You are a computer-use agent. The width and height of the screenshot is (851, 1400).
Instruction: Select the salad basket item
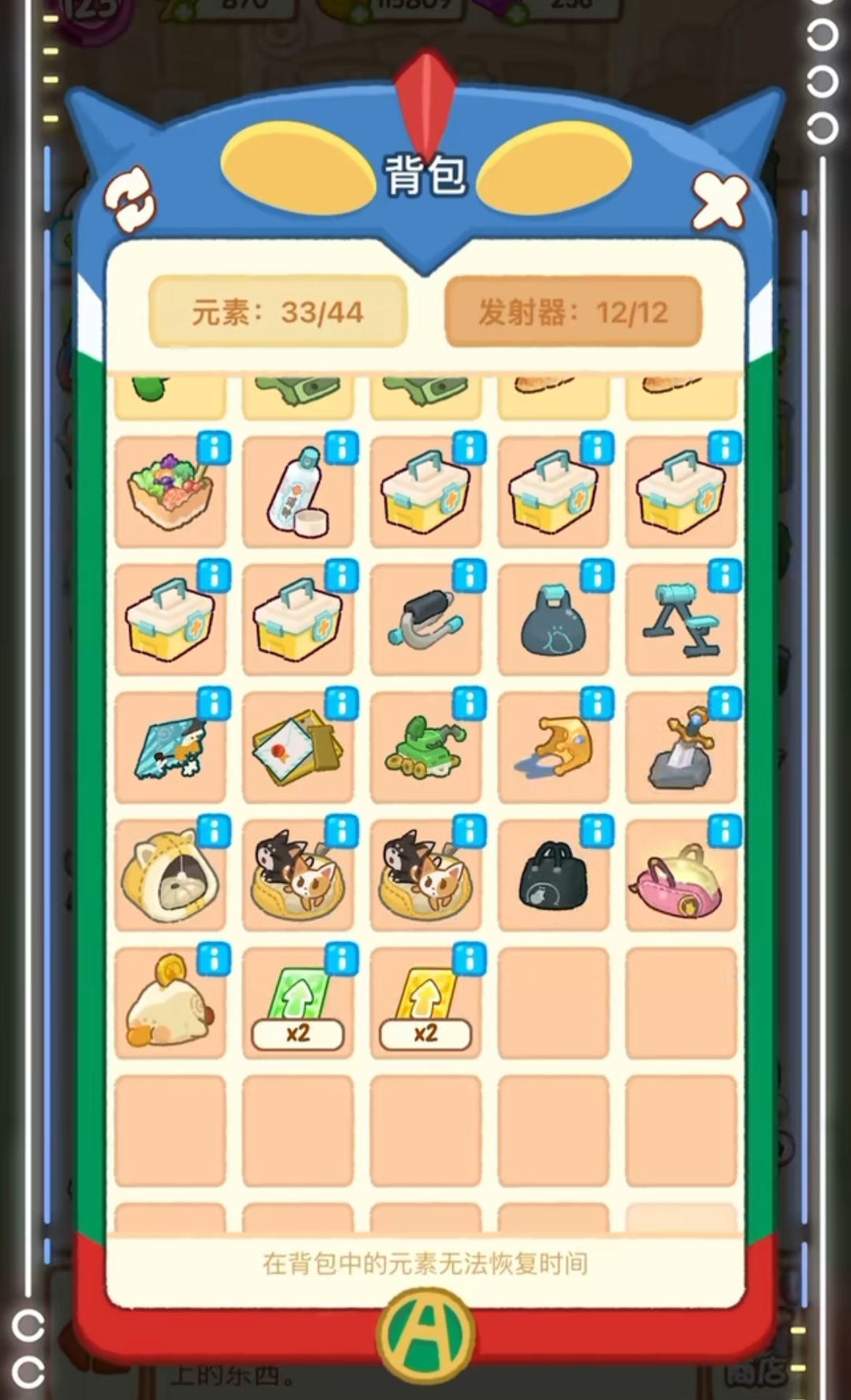click(x=169, y=493)
